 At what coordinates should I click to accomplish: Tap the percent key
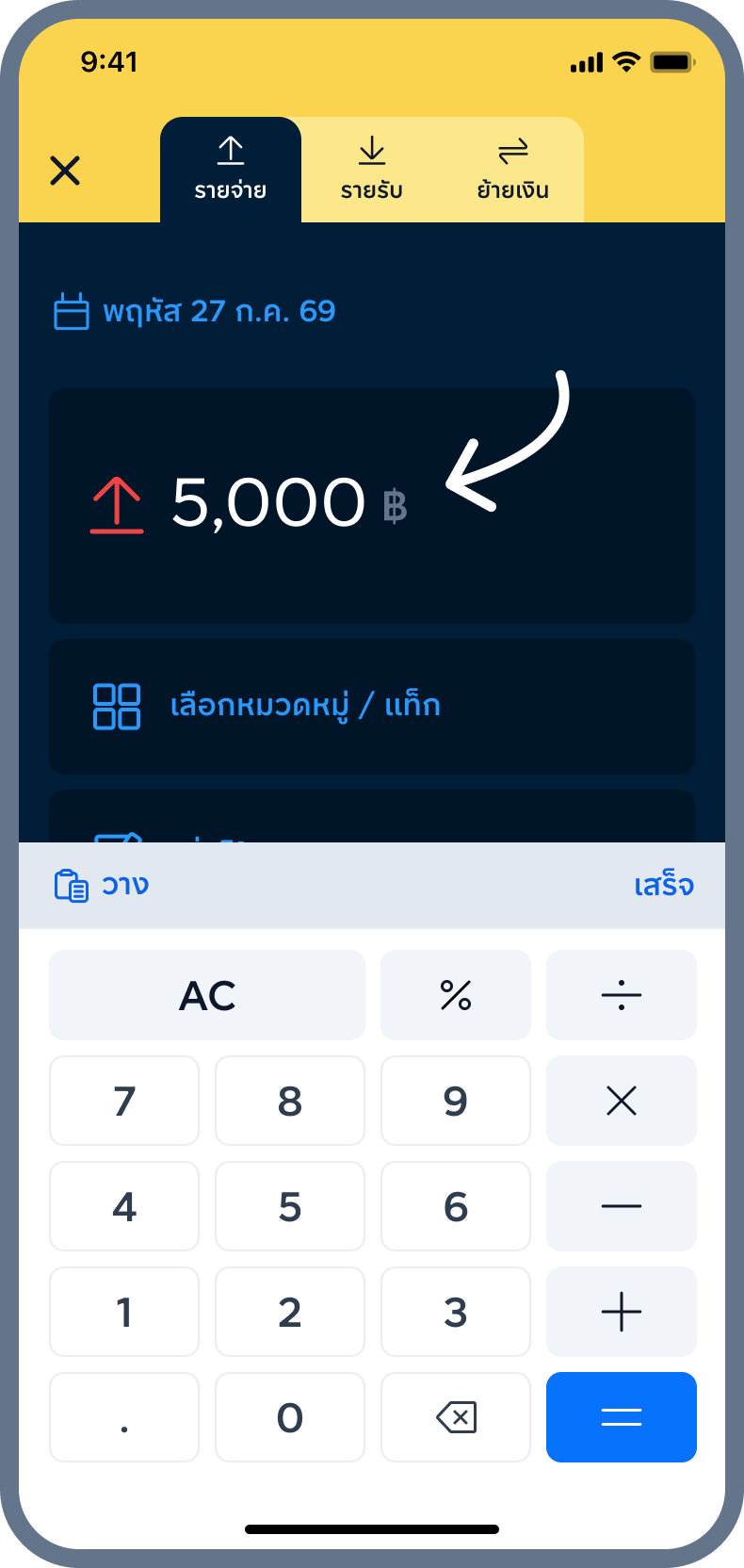pyautogui.click(x=456, y=995)
